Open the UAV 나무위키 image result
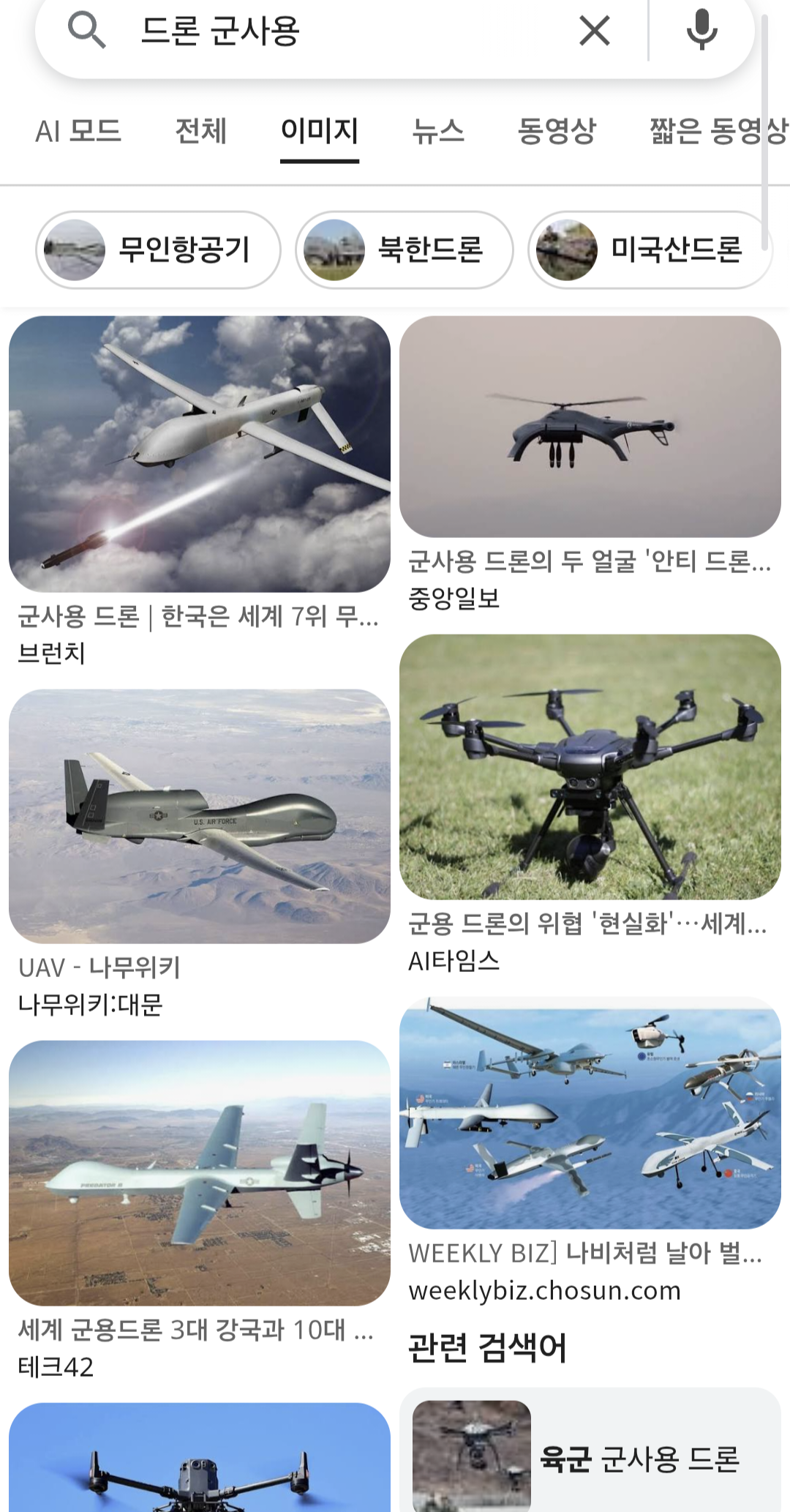The height and width of the screenshot is (1512, 790). coord(200,816)
